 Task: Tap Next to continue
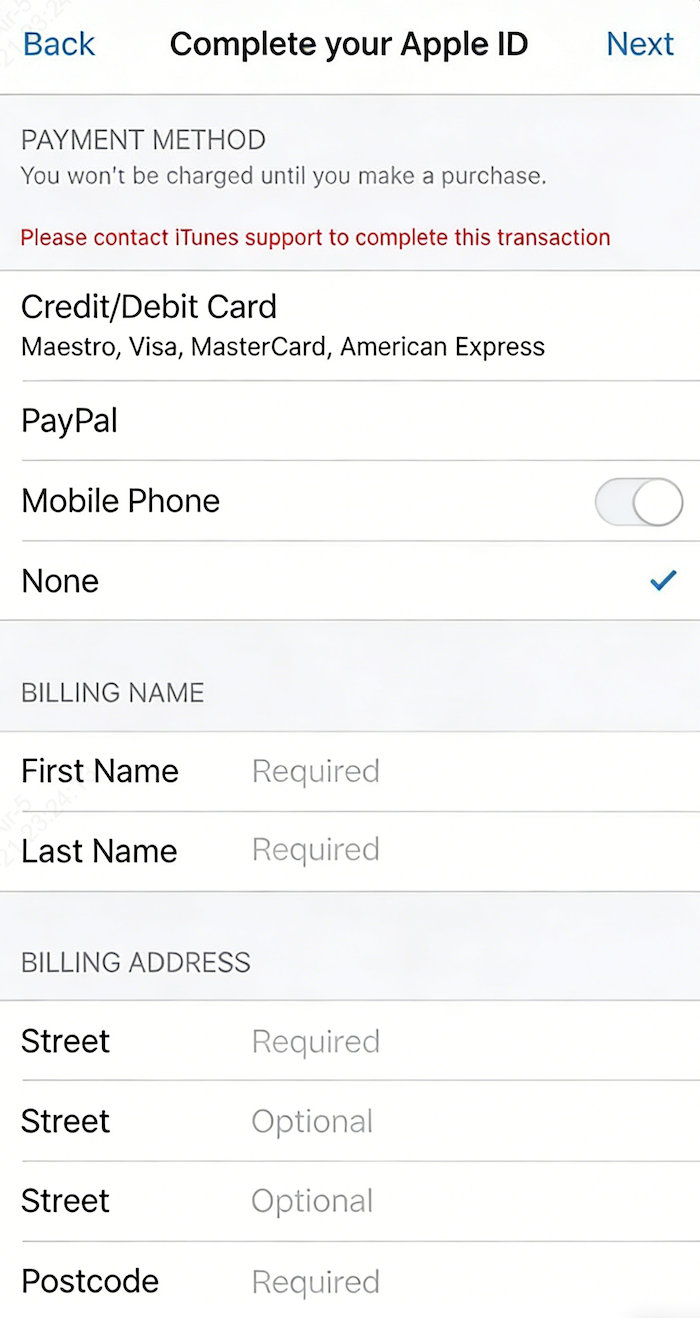(640, 44)
